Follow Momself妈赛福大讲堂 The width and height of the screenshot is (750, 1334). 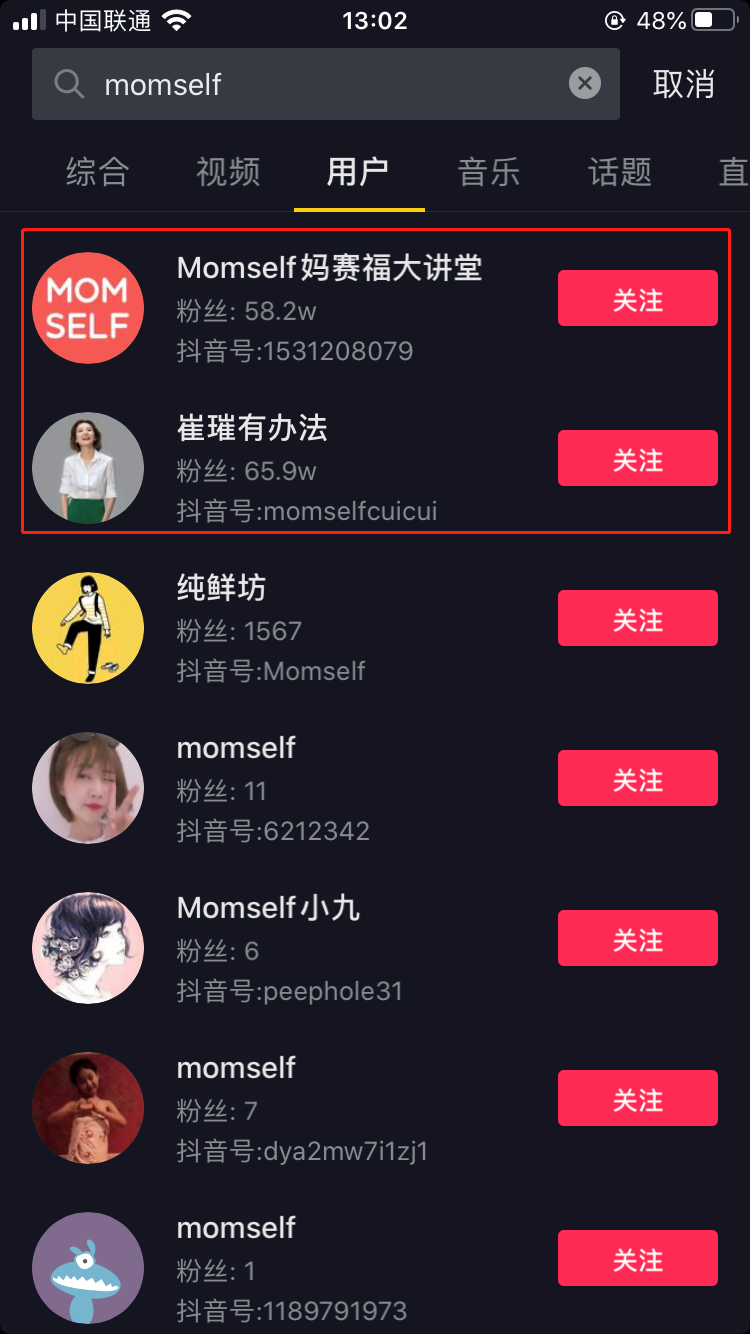point(637,298)
